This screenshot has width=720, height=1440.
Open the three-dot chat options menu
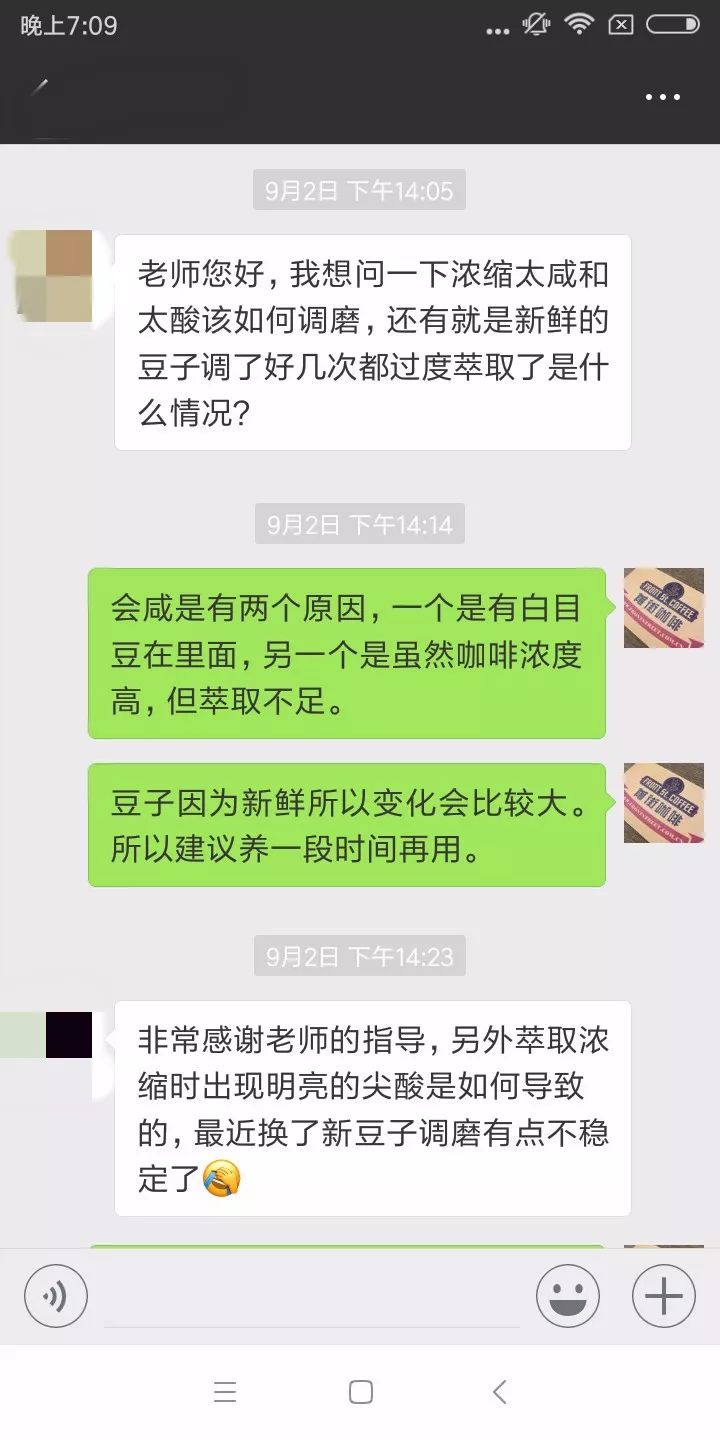click(662, 98)
